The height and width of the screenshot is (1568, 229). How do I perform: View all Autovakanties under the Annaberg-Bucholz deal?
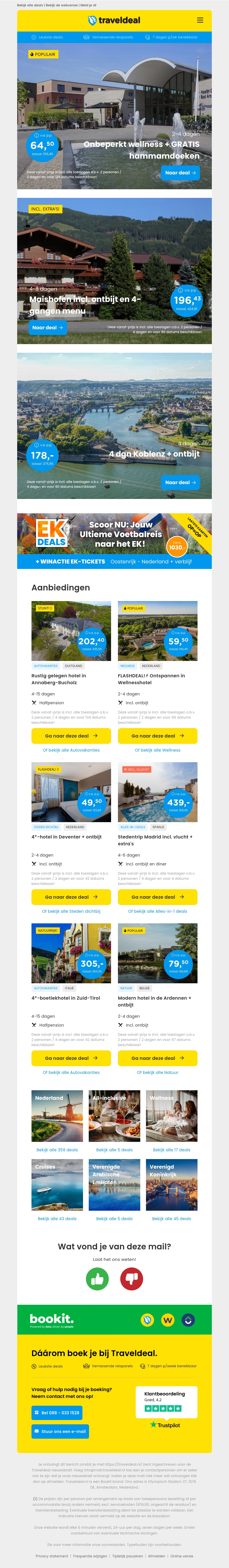tap(71, 750)
